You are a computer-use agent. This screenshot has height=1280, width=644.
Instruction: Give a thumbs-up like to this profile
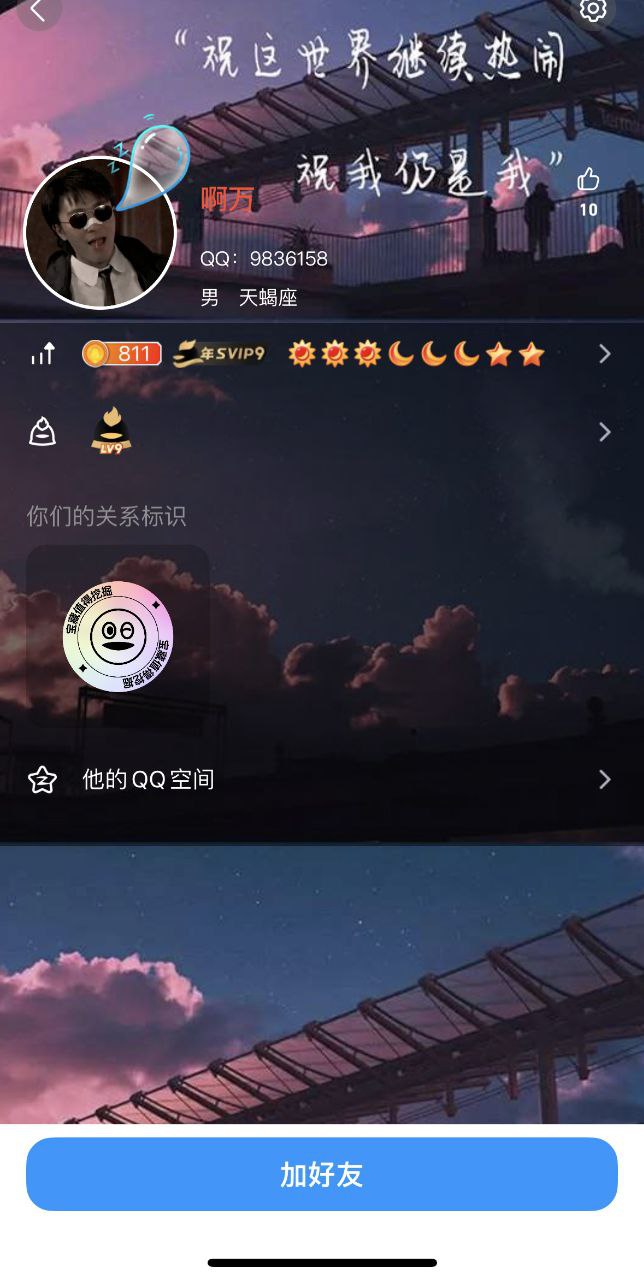point(588,181)
